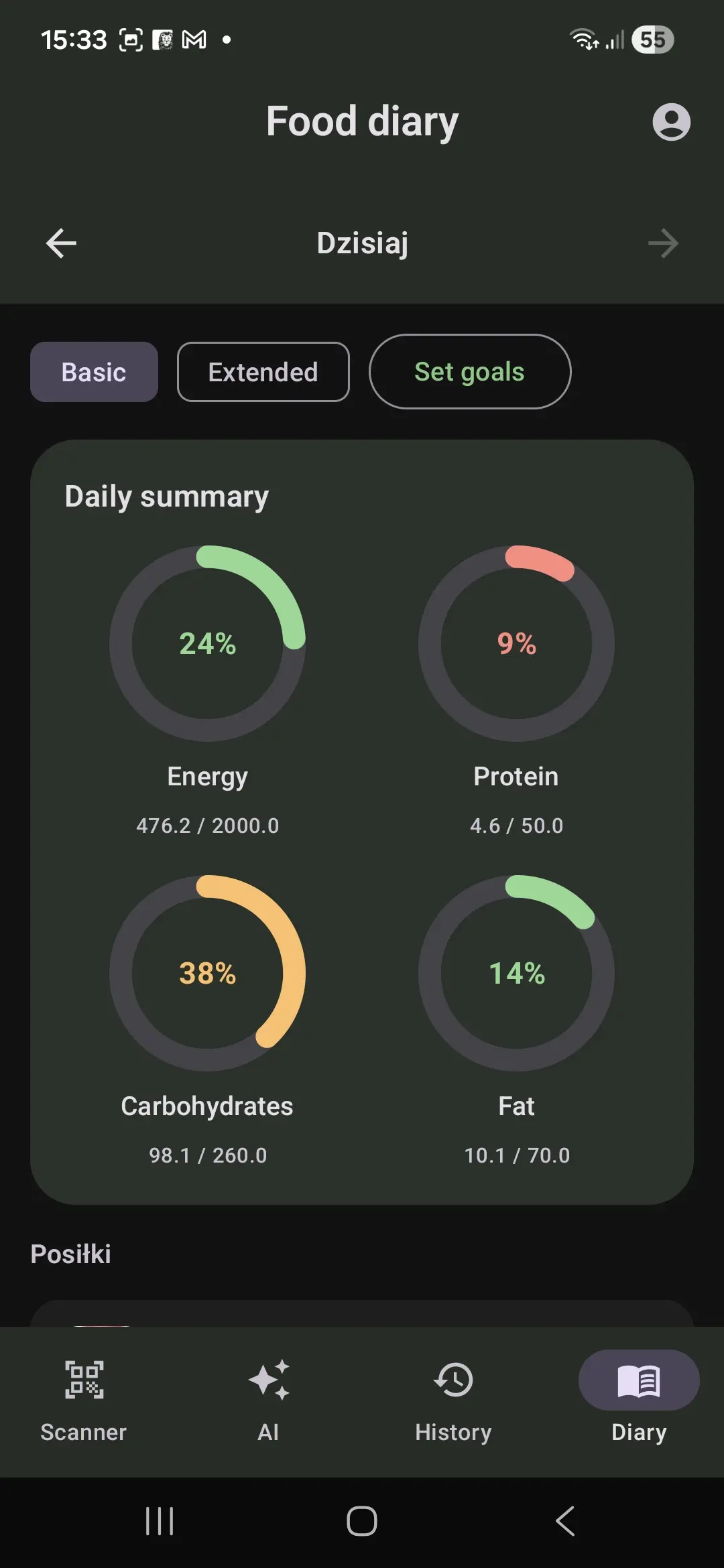Open the Scanner tab
Screen dimensions: 724x1568
click(x=84, y=1398)
